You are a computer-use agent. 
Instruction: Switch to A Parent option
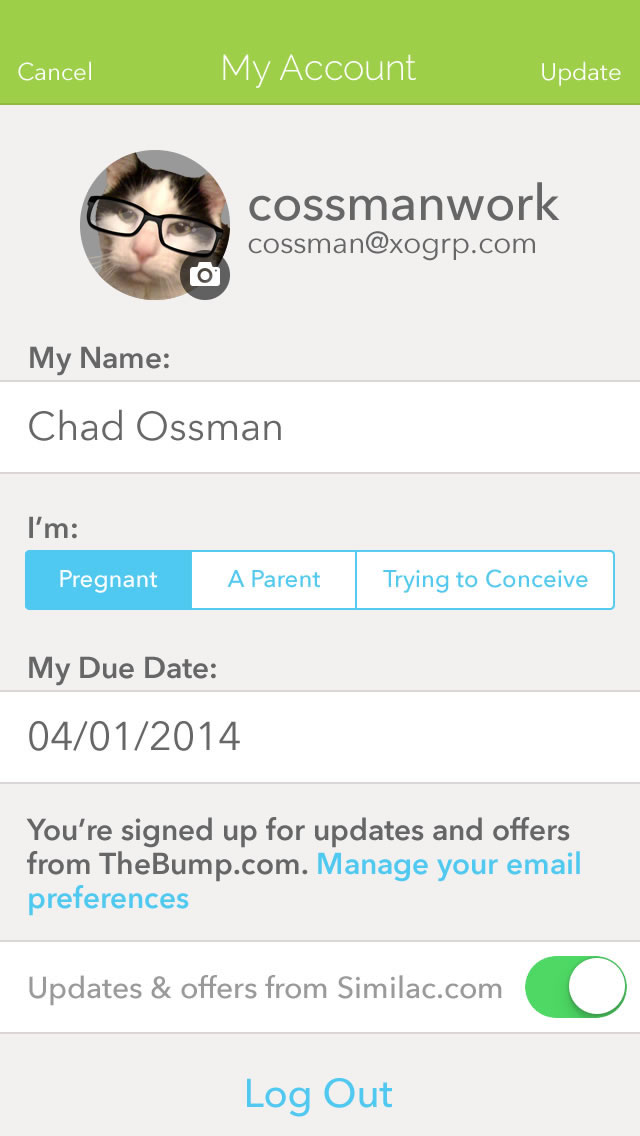274,580
